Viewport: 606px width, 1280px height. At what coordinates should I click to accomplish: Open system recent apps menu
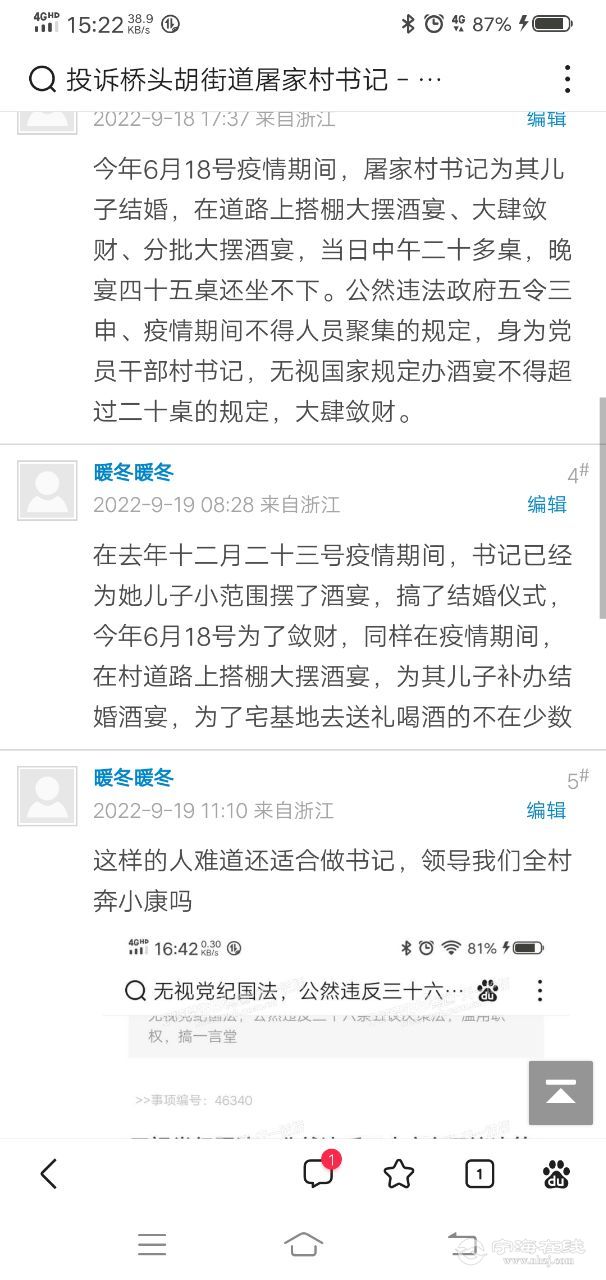152,1243
